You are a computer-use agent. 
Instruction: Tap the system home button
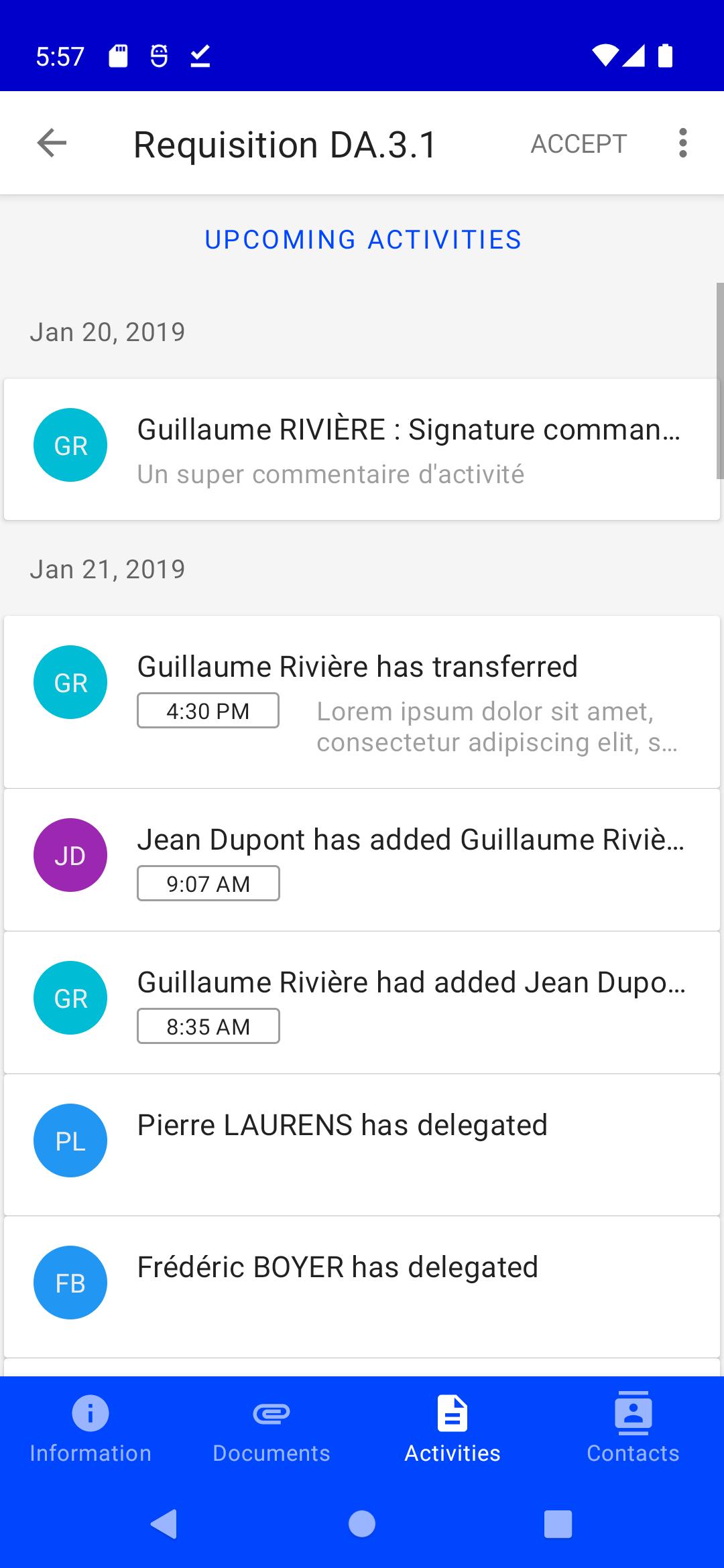click(362, 1524)
